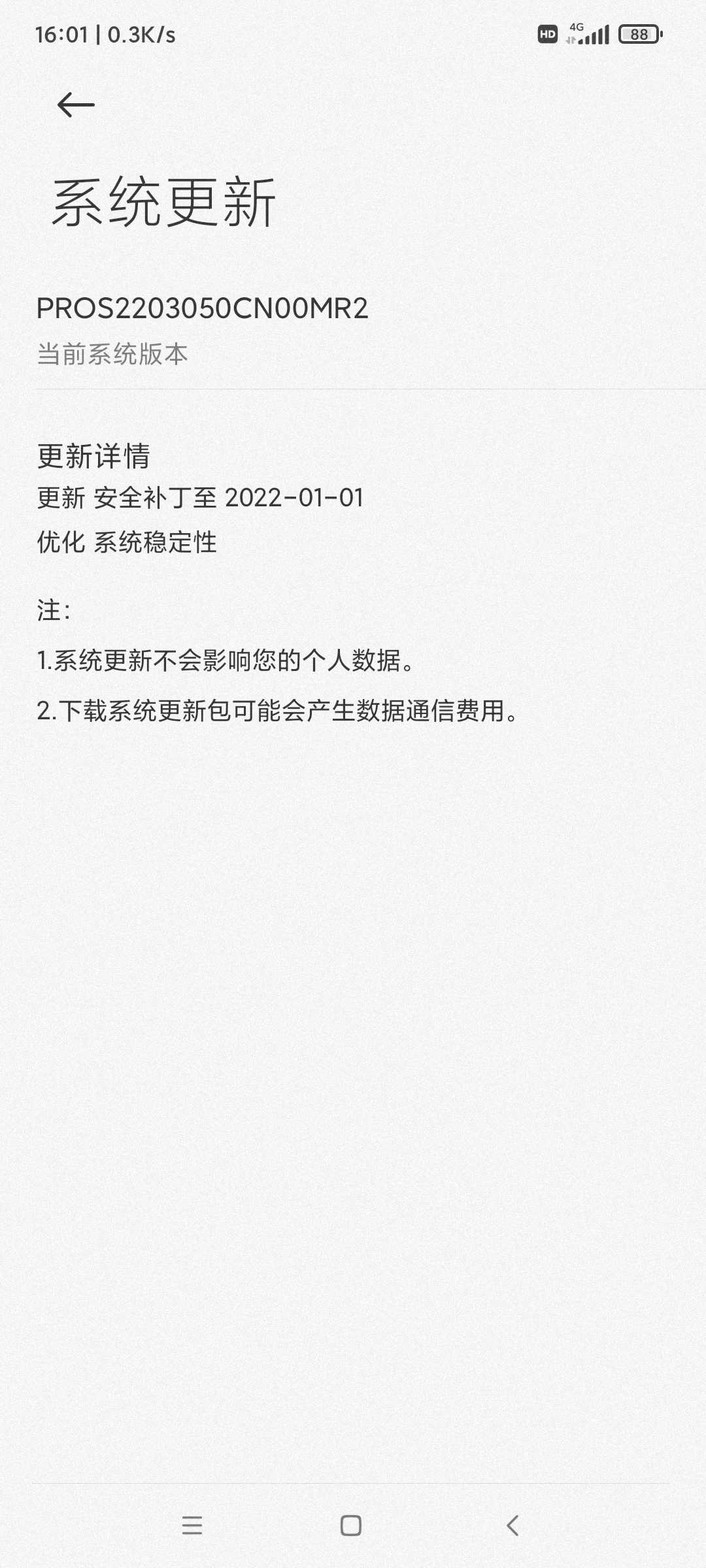This screenshot has height=1568, width=706.
Task: Tap the system back chevron at the bottom
Action: tap(513, 1526)
